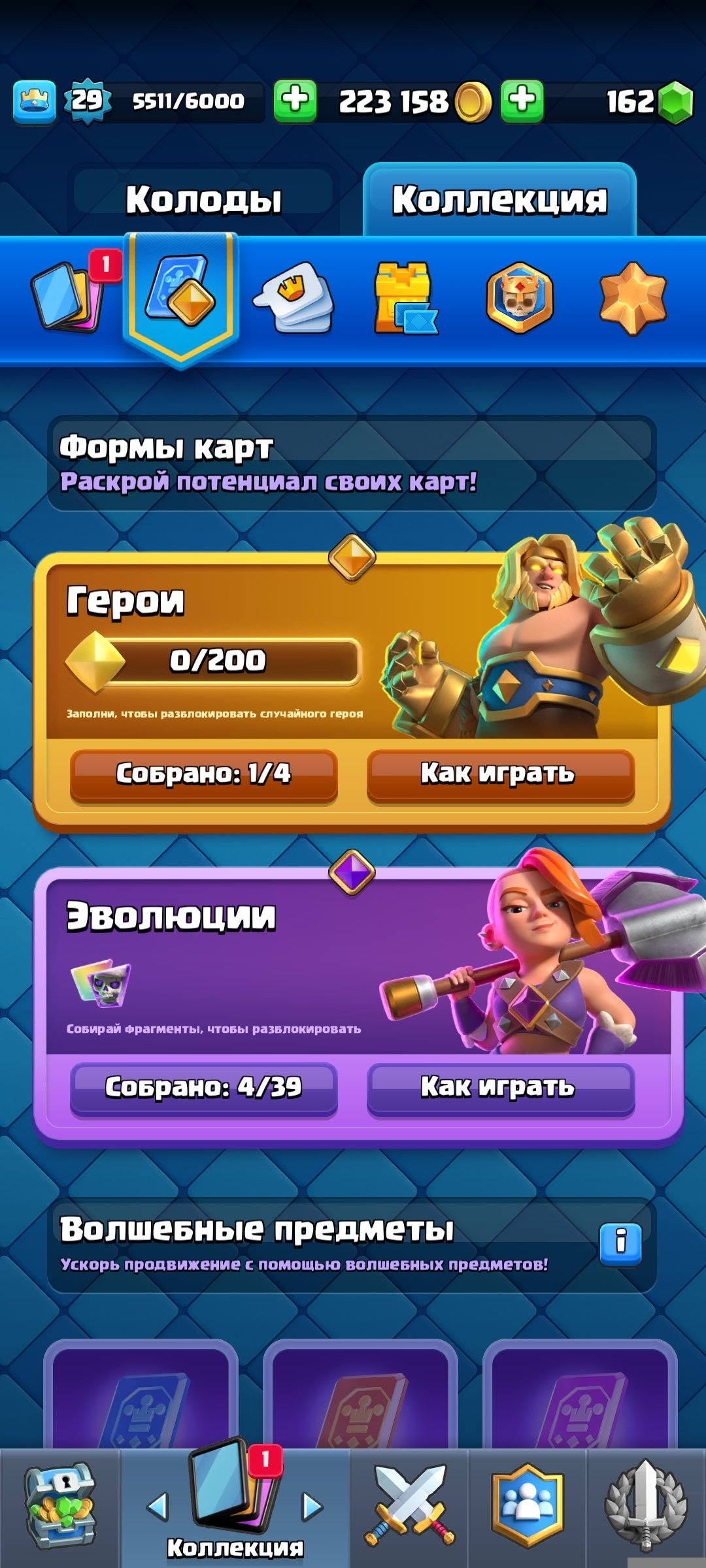
Task: Tap Собрано: 1/4 under Герои
Action: point(203,774)
